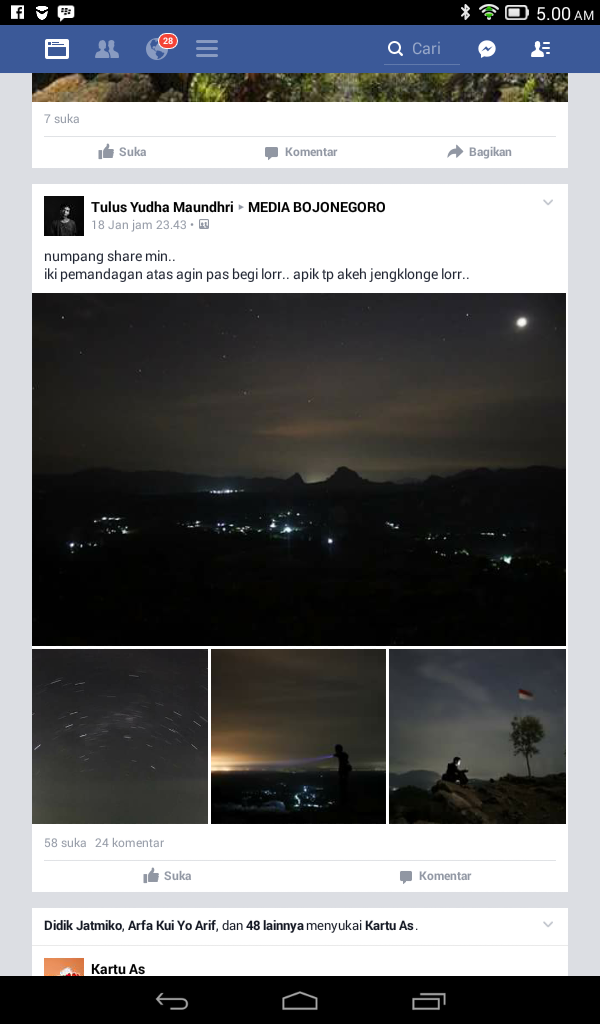Open the star trails photo

pos(120,736)
